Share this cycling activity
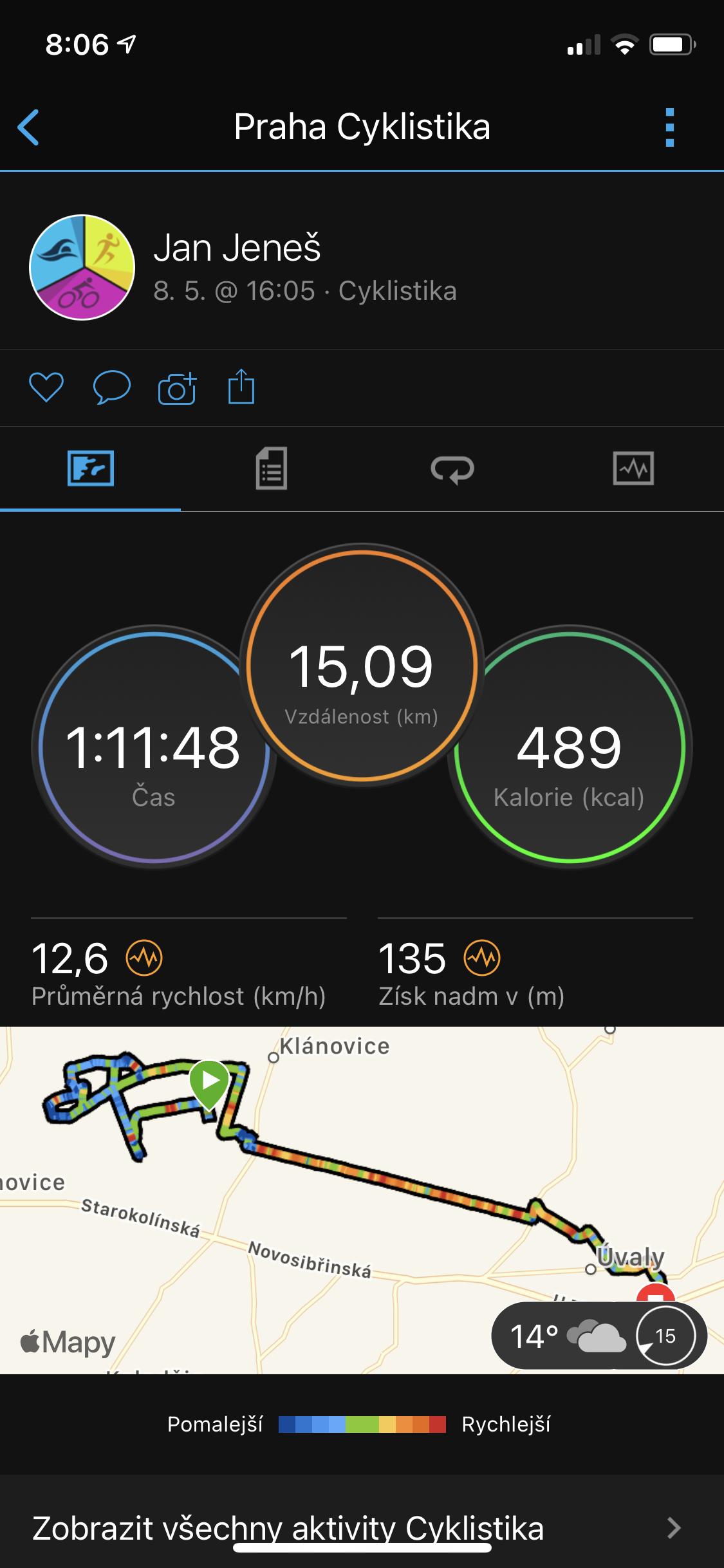 pos(241,386)
